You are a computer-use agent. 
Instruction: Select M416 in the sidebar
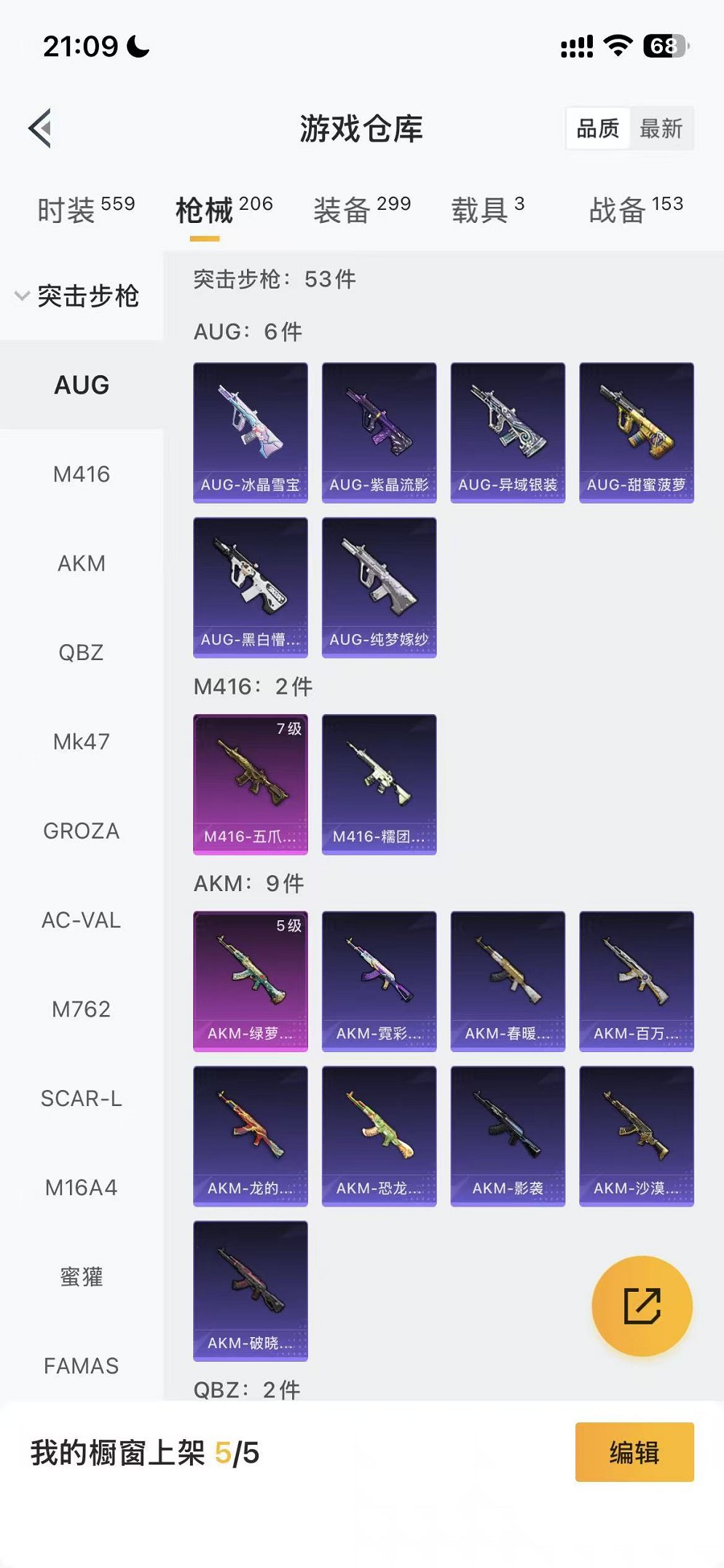pos(82,474)
